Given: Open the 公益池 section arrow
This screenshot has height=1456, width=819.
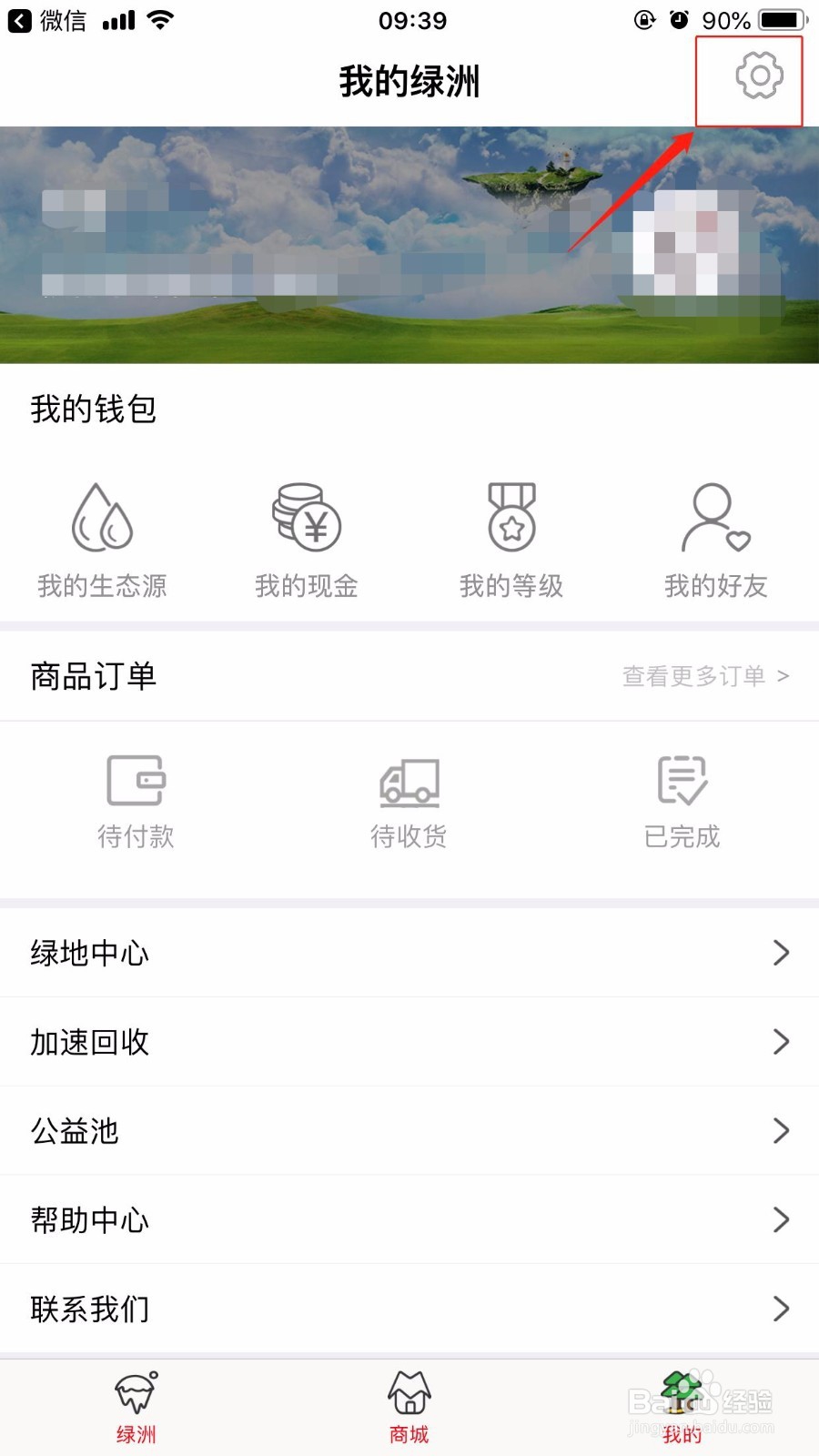Looking at the screenshot, I should [781, 1130].
